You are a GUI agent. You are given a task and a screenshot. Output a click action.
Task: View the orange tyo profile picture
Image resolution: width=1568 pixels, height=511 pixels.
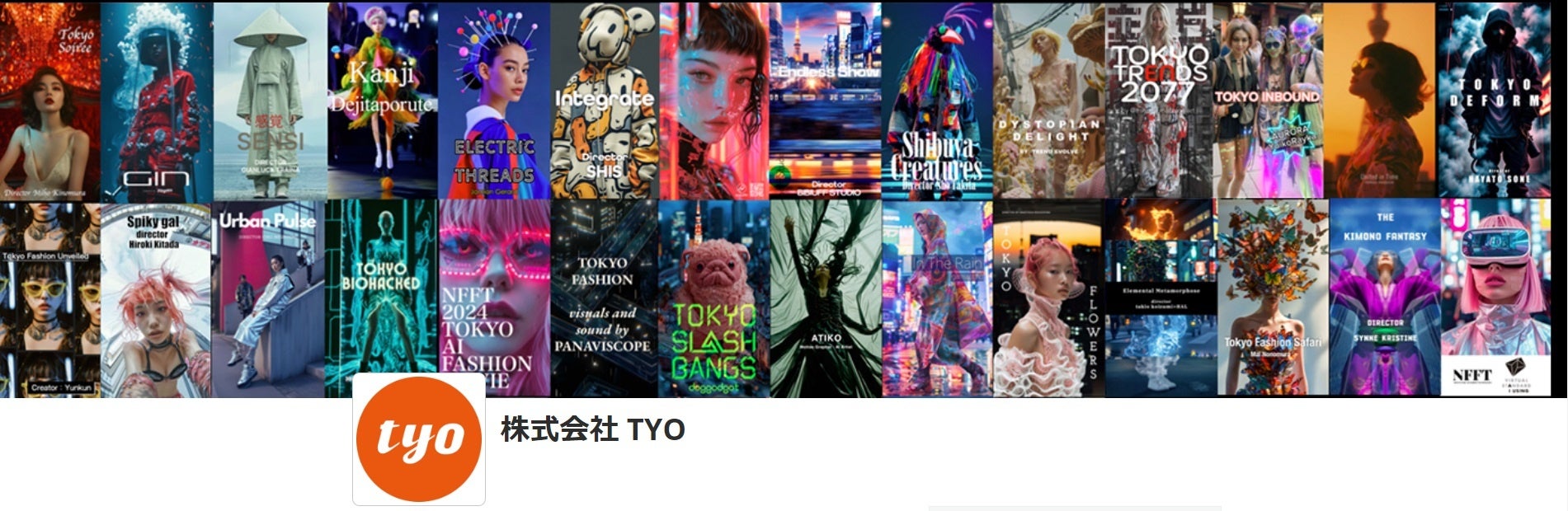tap(419, 438)
